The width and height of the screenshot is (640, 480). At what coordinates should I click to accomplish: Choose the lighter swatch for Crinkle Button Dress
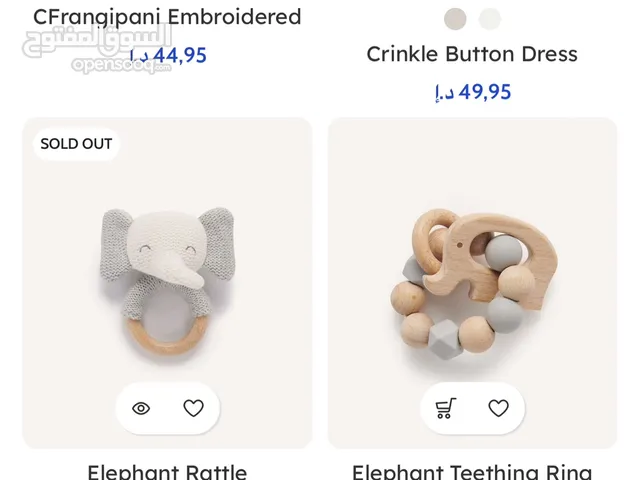[489, 18]
